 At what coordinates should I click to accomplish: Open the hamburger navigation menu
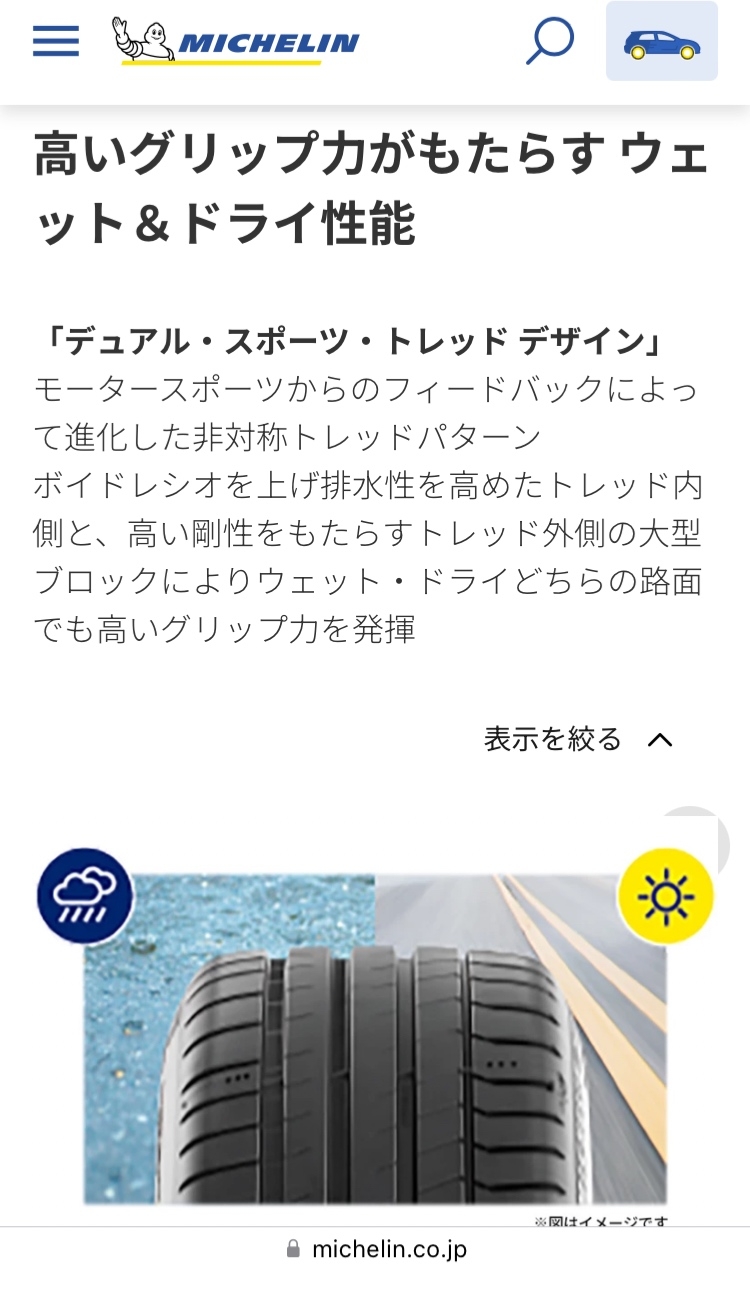tap(55, 41)
